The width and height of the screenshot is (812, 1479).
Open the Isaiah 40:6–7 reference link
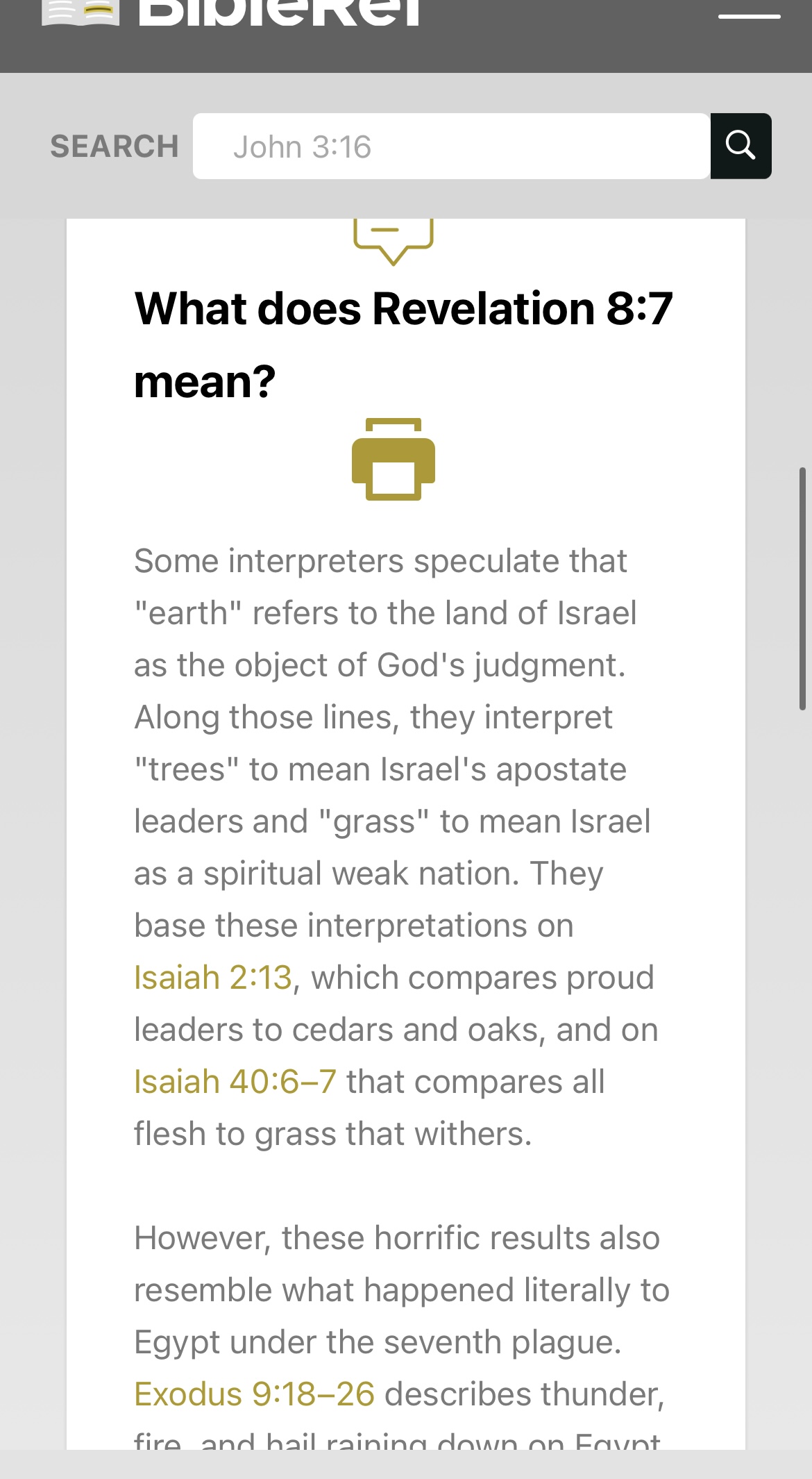point(235,1082)
